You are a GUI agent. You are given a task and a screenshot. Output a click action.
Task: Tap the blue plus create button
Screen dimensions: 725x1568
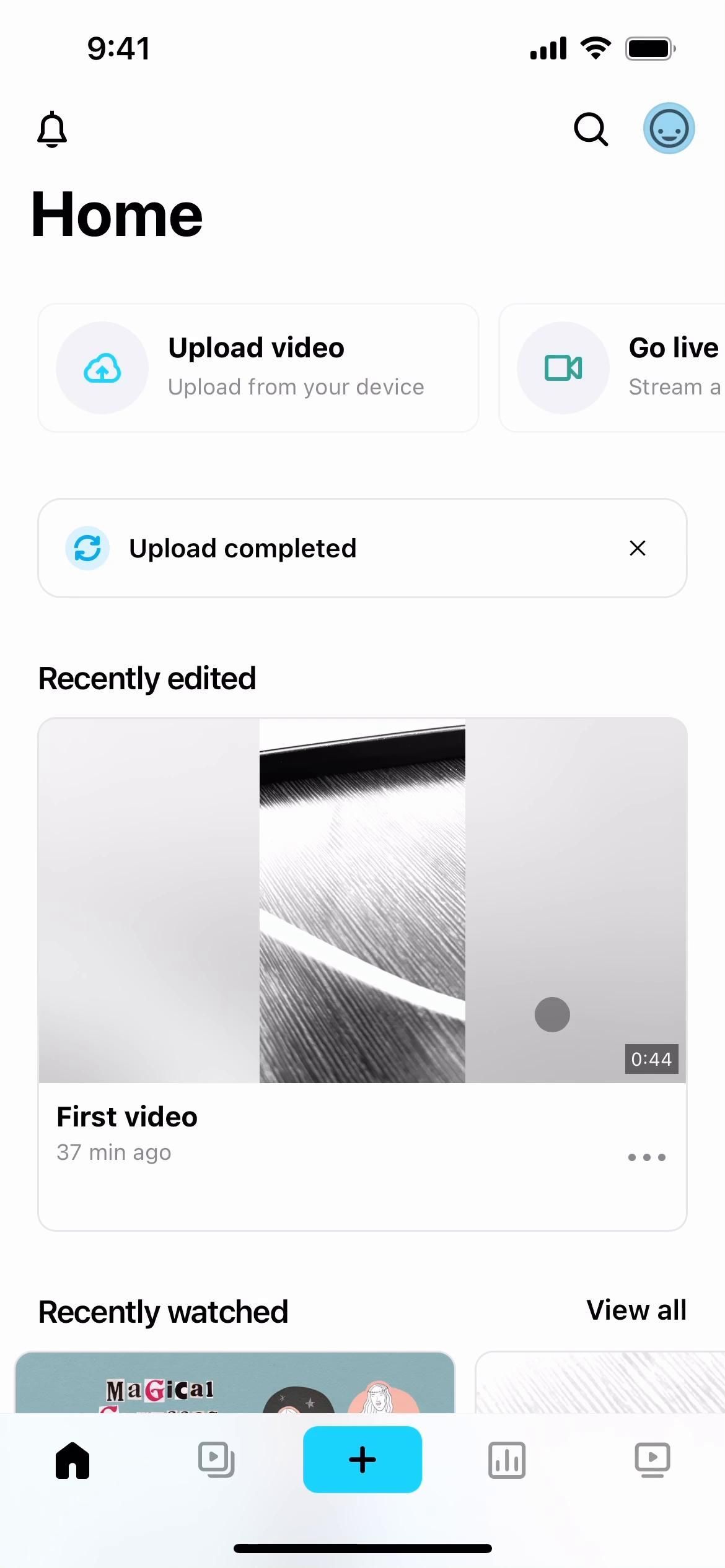pyautogui.click(x=362, y=1460)
